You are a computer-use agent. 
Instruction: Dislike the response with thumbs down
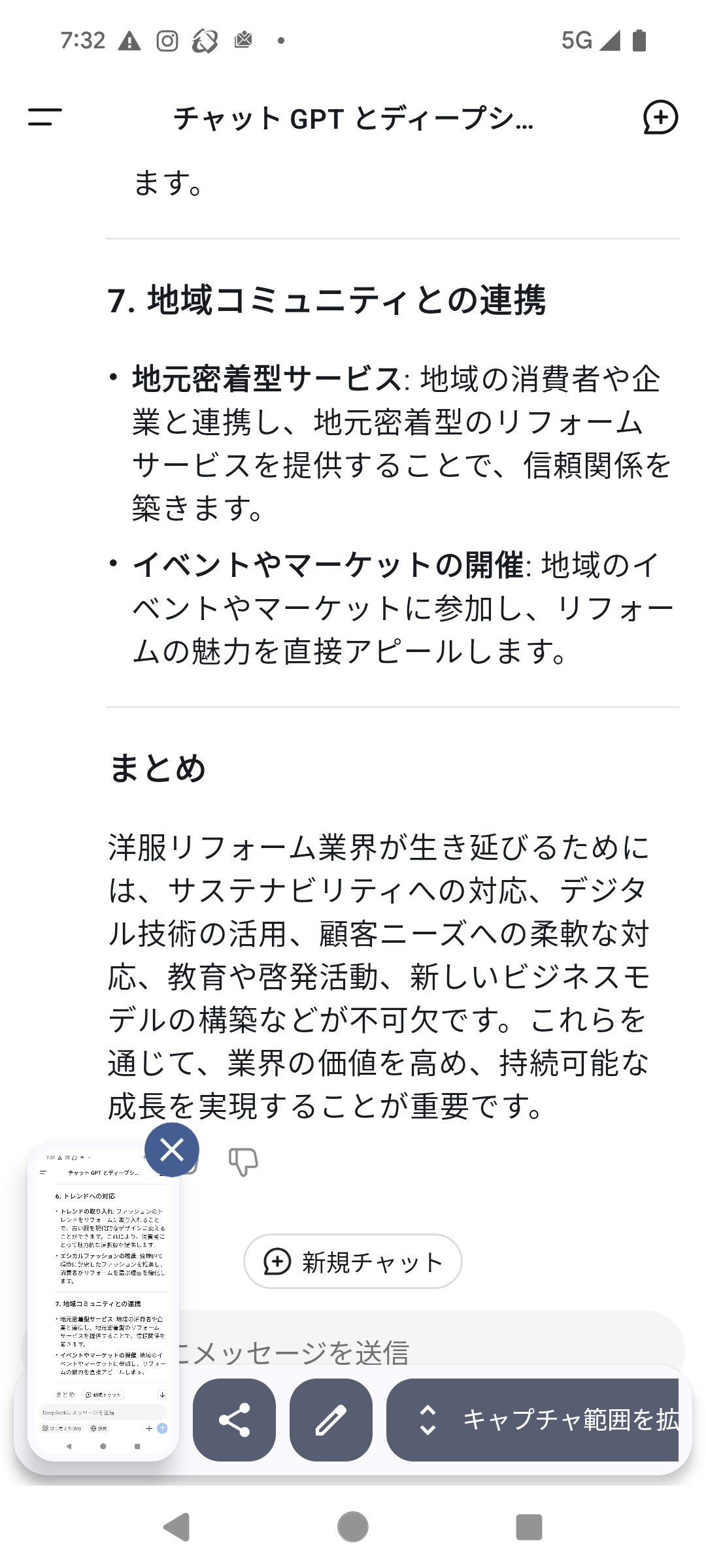point(243,1162)
